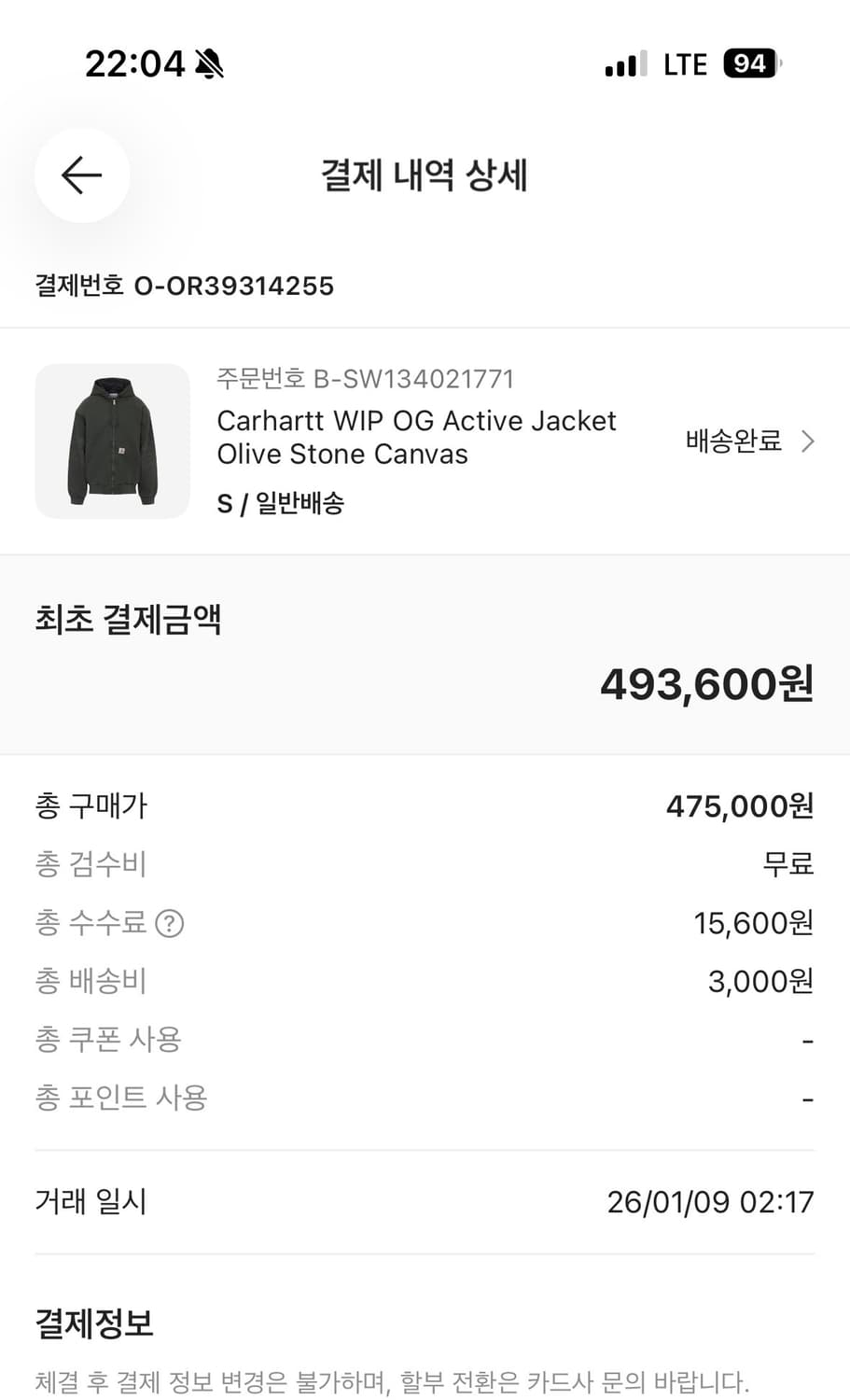Image resolution: width=850 pixels, height=1400 pixels.
Task: Tap the back arrow to return
Action: [81, 175]
